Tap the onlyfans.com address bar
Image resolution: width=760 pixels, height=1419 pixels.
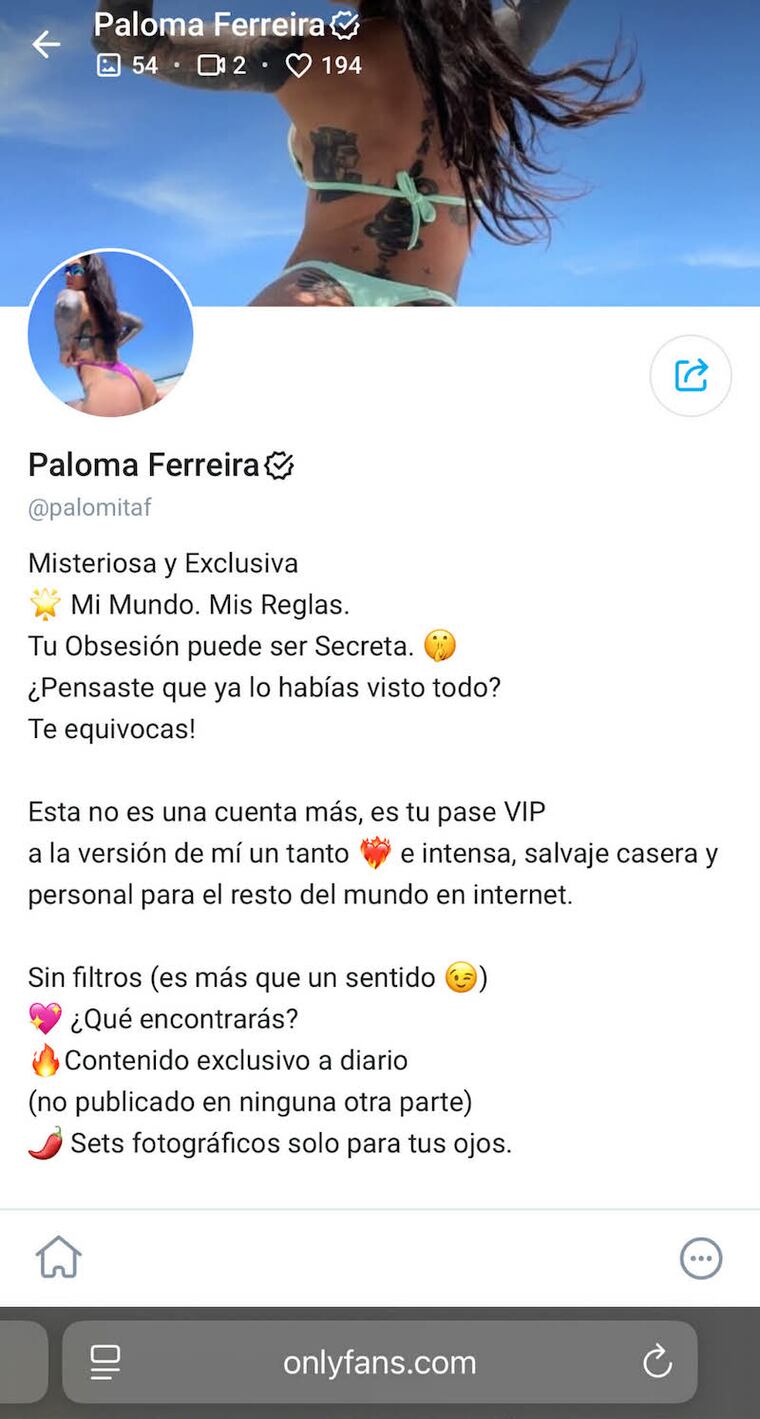(380, 1361)
